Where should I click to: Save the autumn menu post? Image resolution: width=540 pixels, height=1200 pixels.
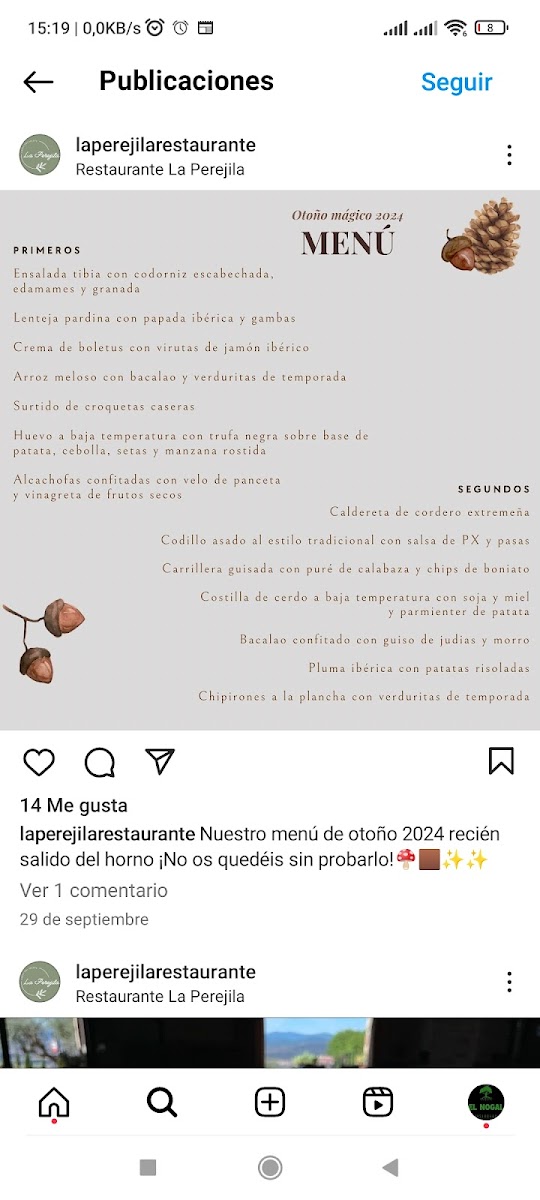501,761
